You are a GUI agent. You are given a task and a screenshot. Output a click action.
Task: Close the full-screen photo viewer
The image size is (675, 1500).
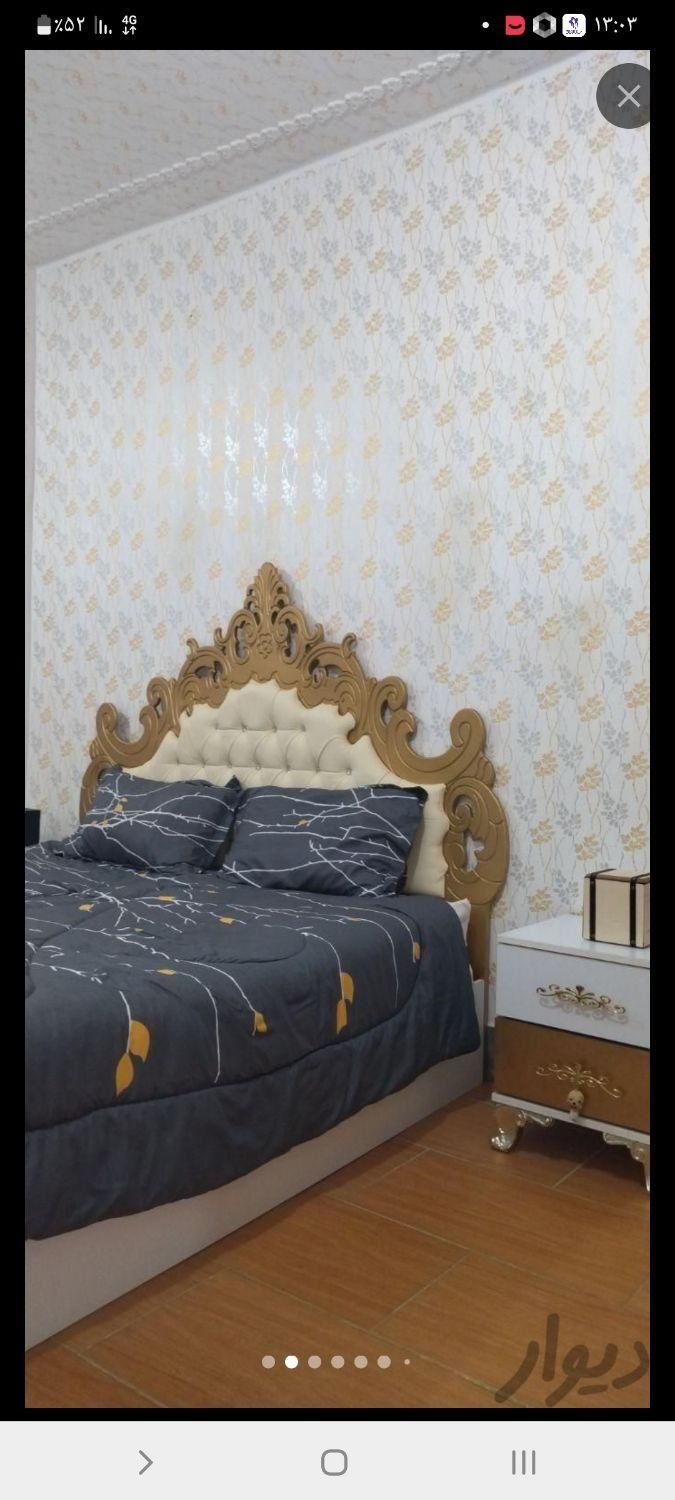point(628,96)
